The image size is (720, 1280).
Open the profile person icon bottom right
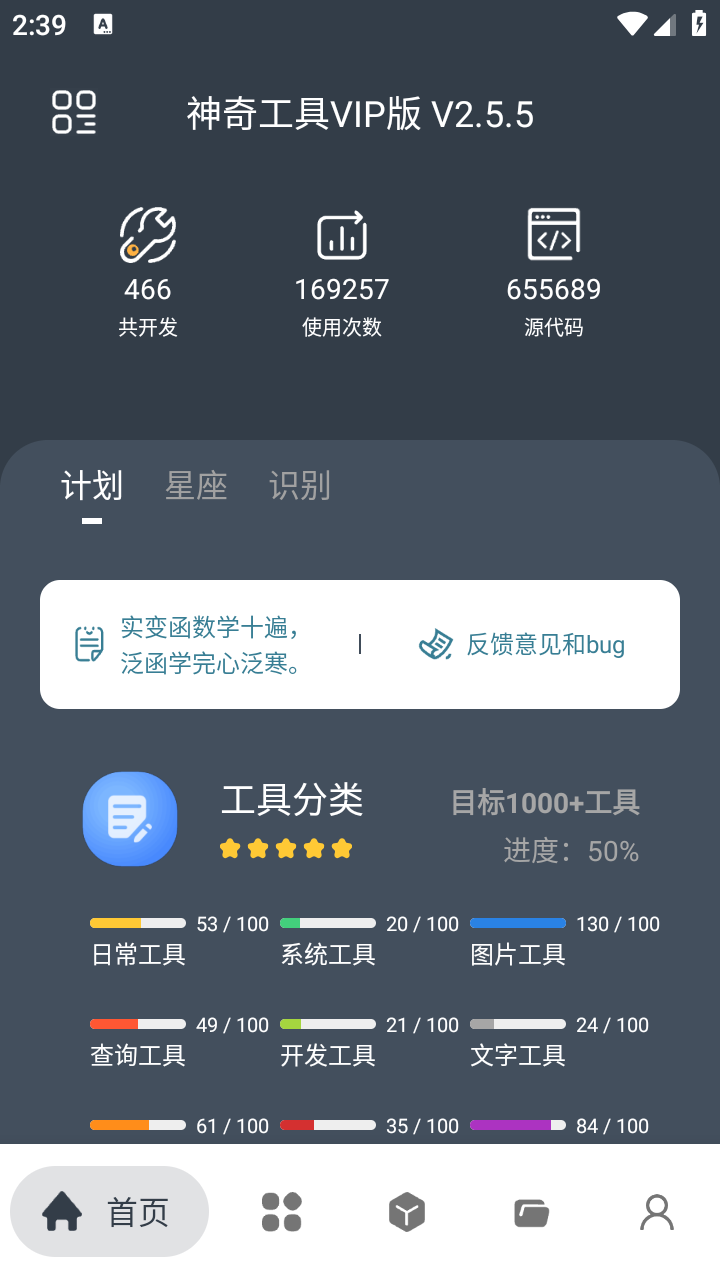click(x=656, y=1213)
